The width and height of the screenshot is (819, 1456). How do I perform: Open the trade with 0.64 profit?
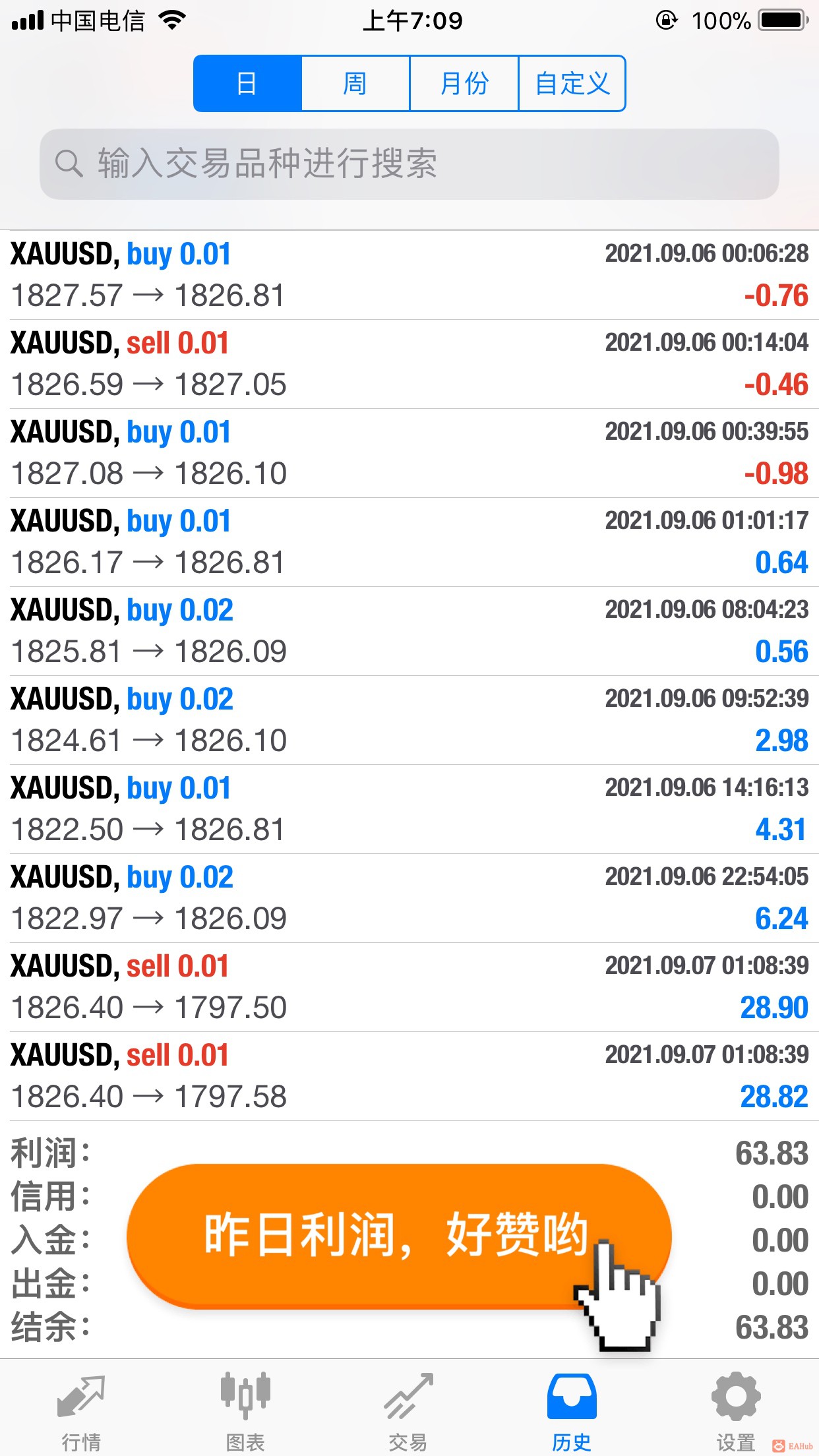click(409, 542)
